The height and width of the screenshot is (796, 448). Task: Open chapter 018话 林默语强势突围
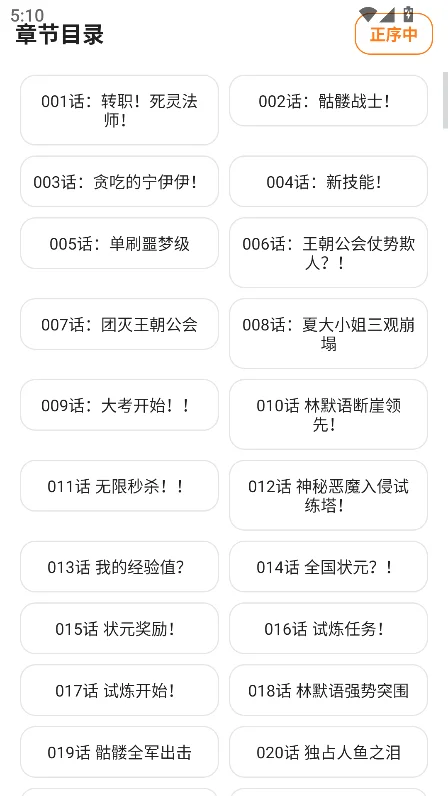329,690
